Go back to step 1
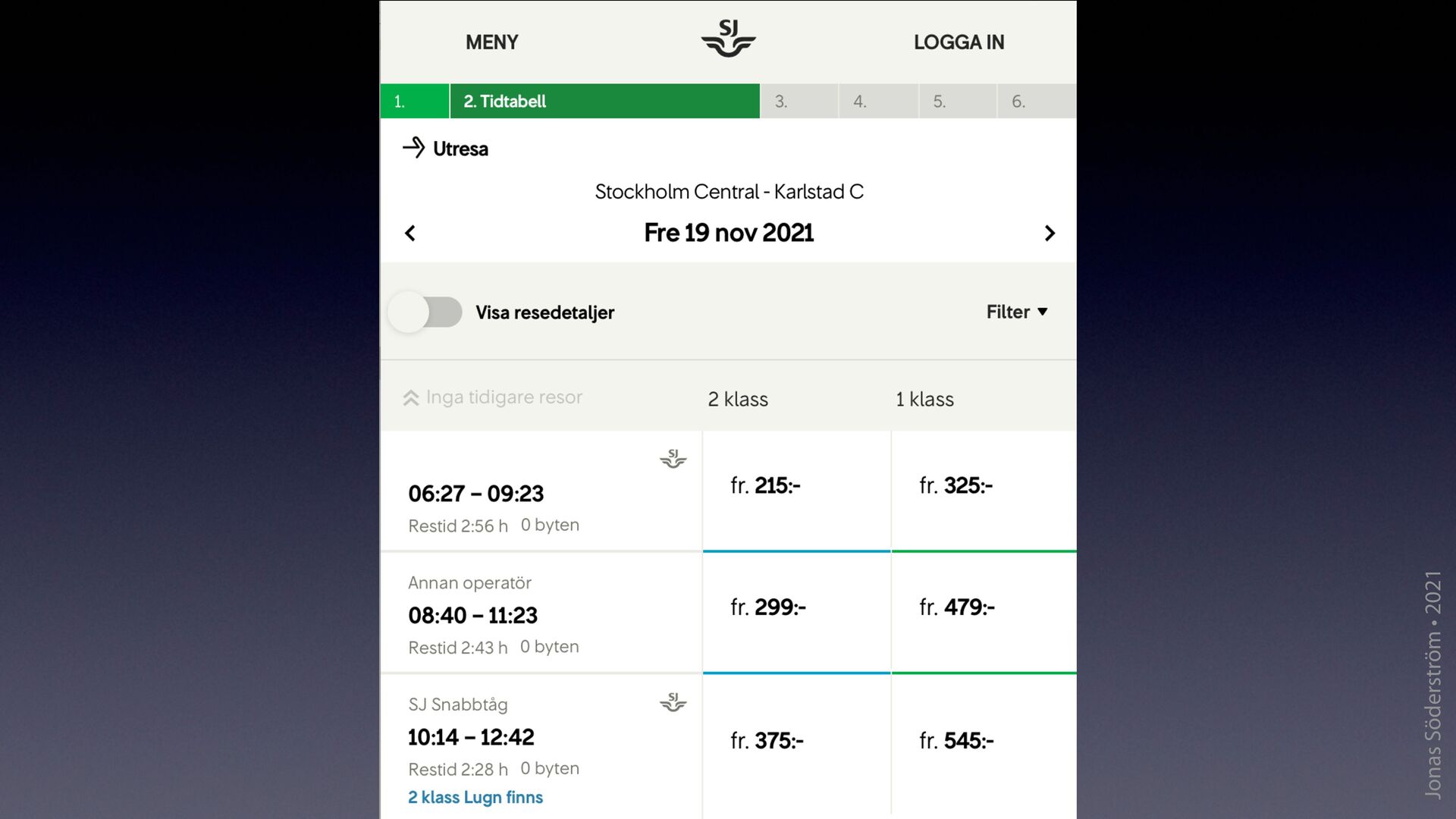 [414, 101]
